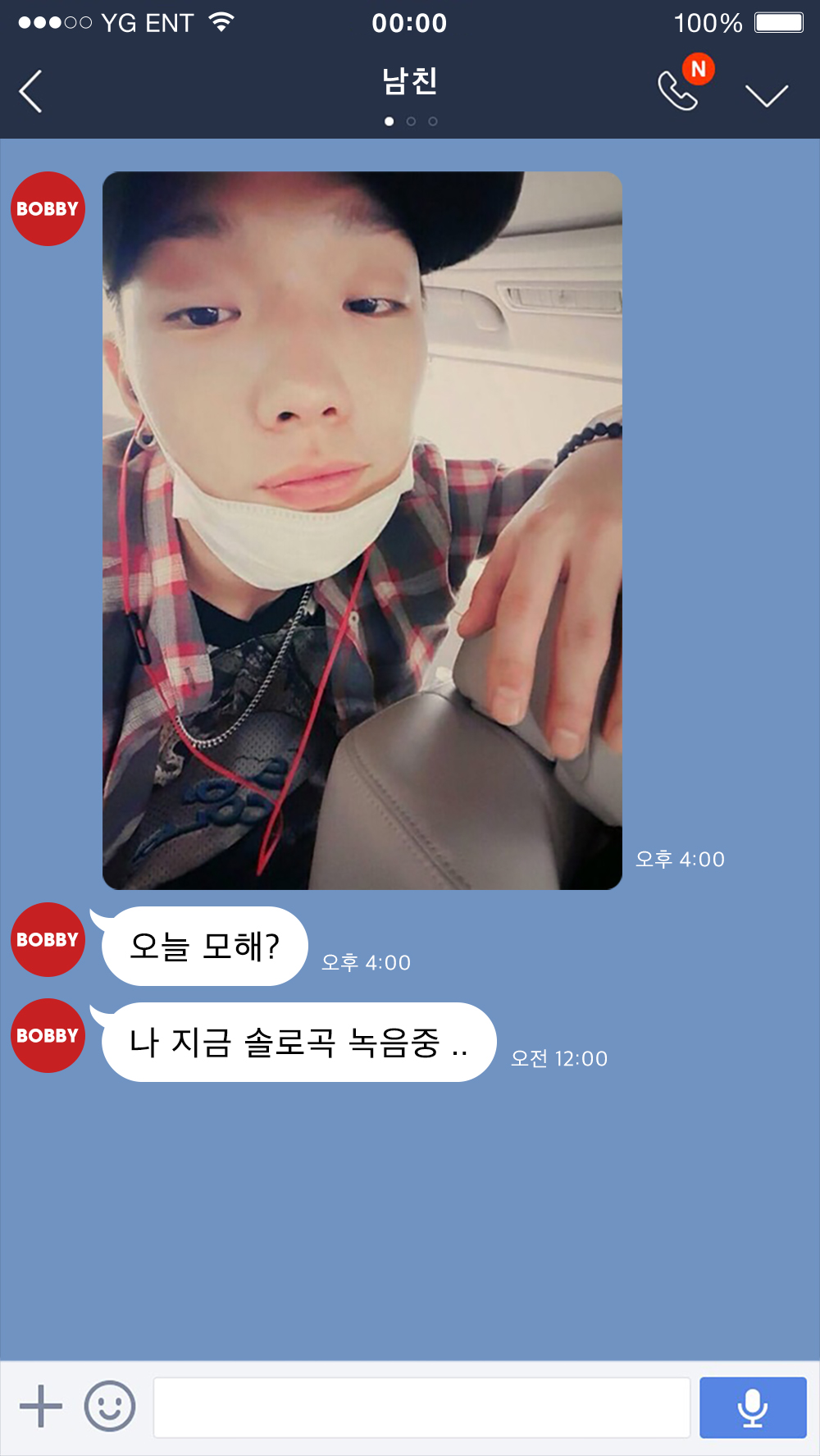
Task: View BOBBY's profile from the photo avatar
Action: coord(48,208)
